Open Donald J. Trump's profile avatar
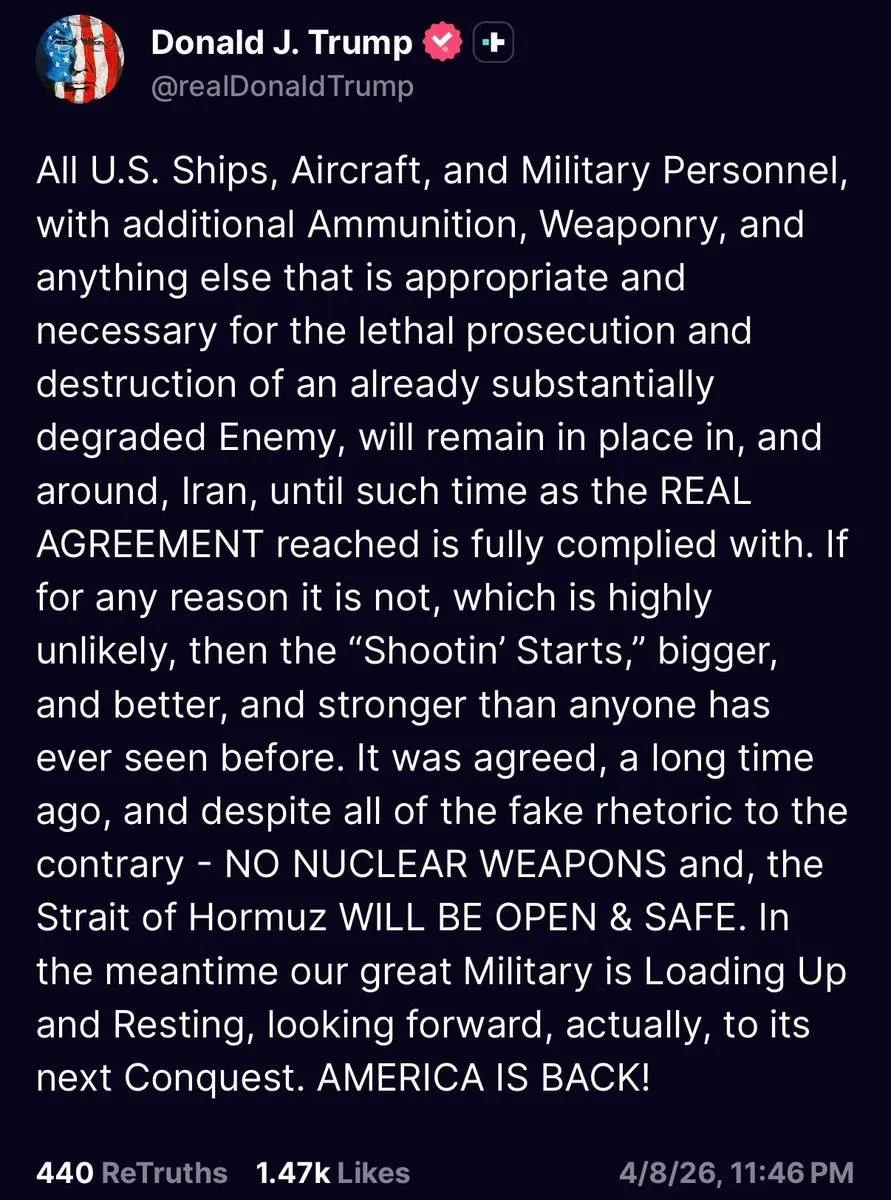The width and height of the screenshot is (891, 1200). coord(79,64)
